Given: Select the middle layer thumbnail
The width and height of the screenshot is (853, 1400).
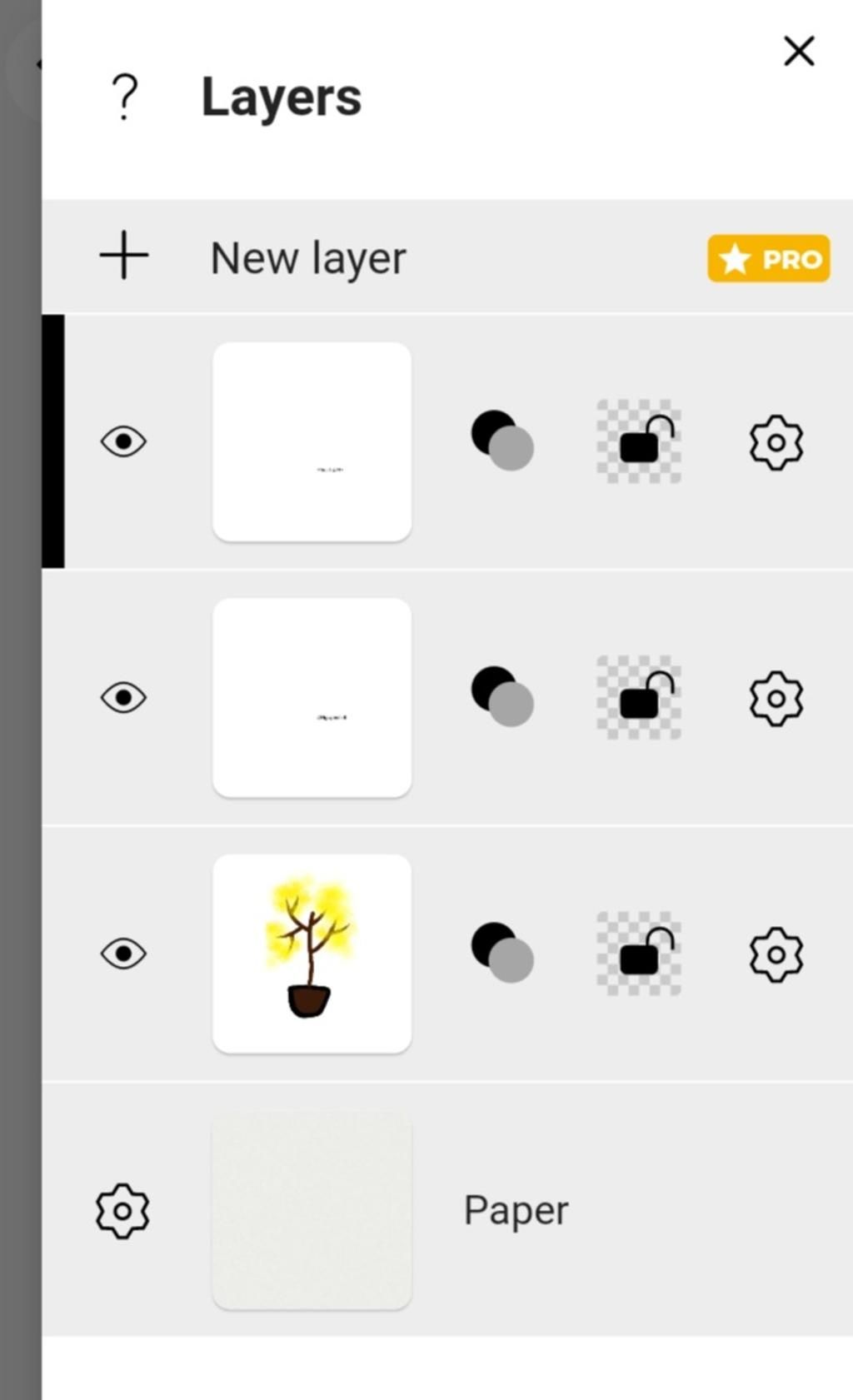Looking at the screenshot, I should pyautogui.click(x=312, y=698).
